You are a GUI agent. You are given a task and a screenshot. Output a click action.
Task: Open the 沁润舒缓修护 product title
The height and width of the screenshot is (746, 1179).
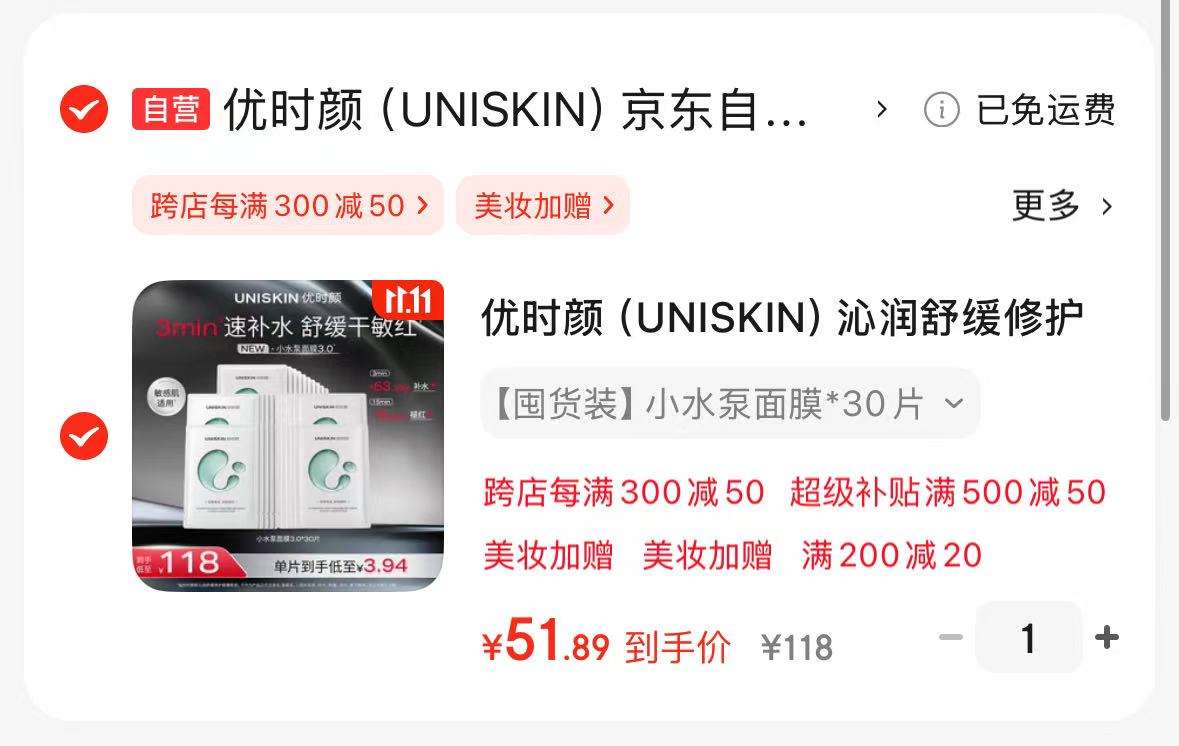[x=782, y=318]
